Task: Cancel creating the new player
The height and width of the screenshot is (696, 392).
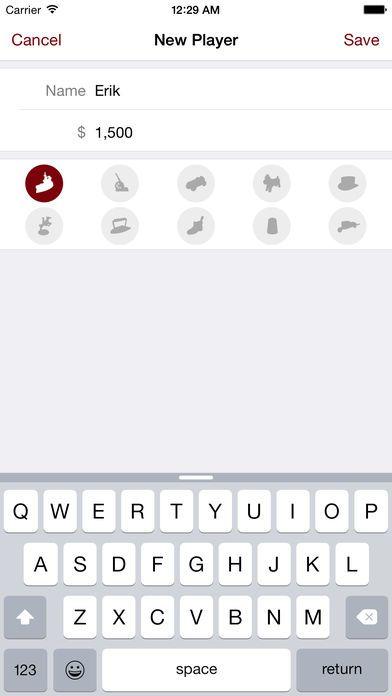Action: 36,40
